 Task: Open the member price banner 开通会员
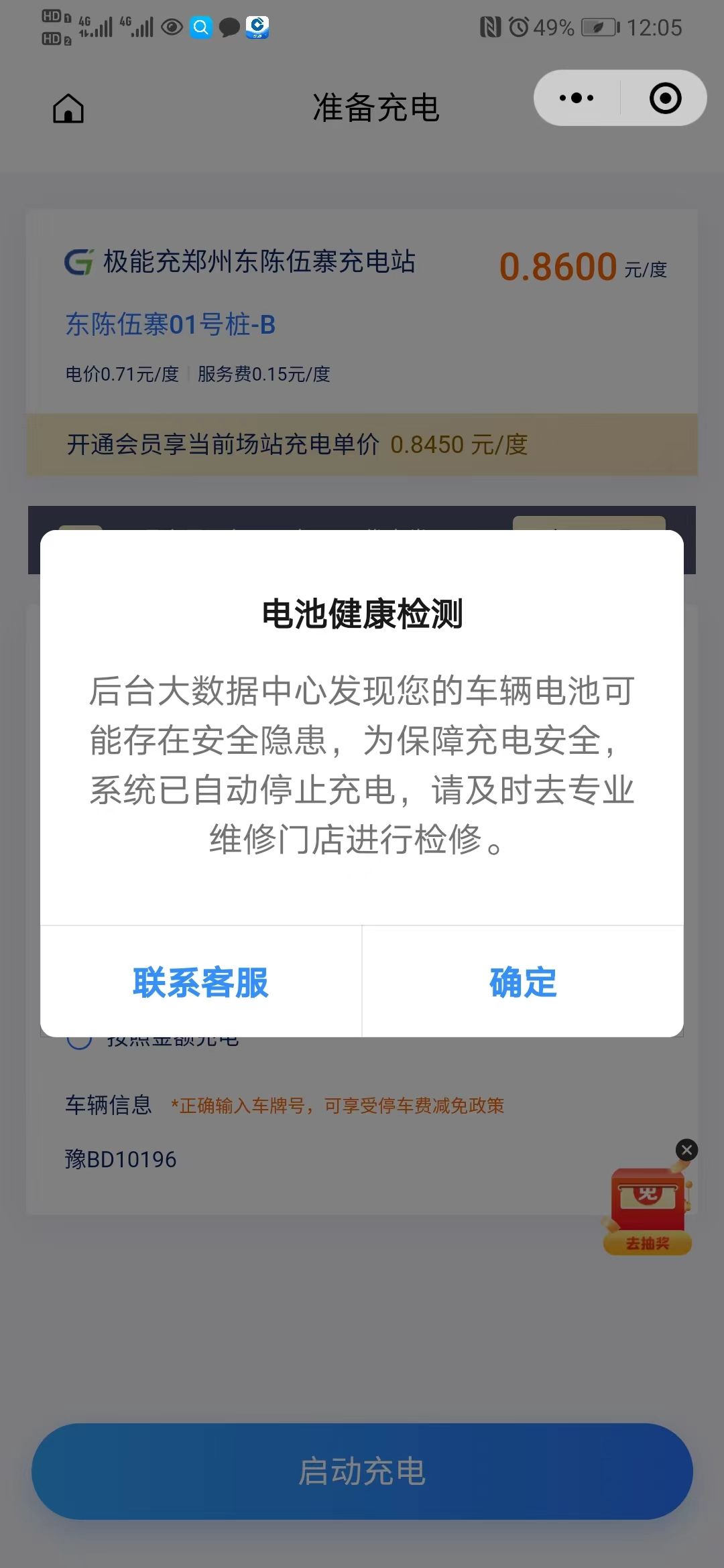click(x=362, y=444)
